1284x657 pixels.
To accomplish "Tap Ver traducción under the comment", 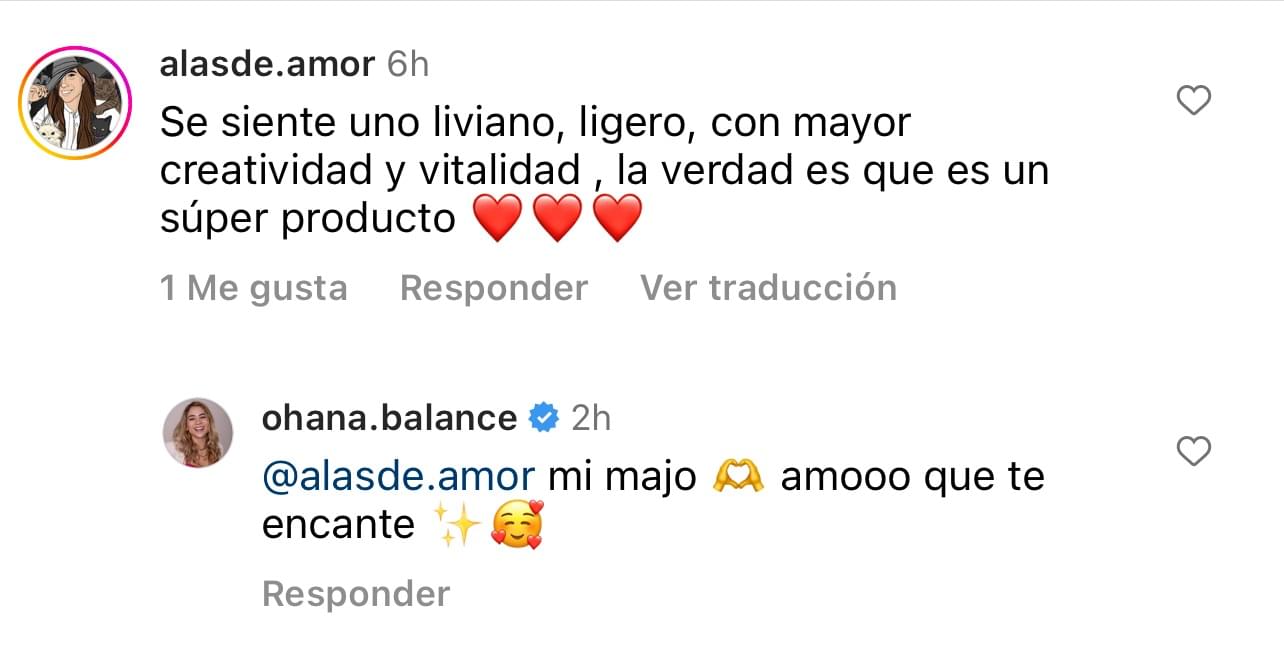I will pos(768,288).
